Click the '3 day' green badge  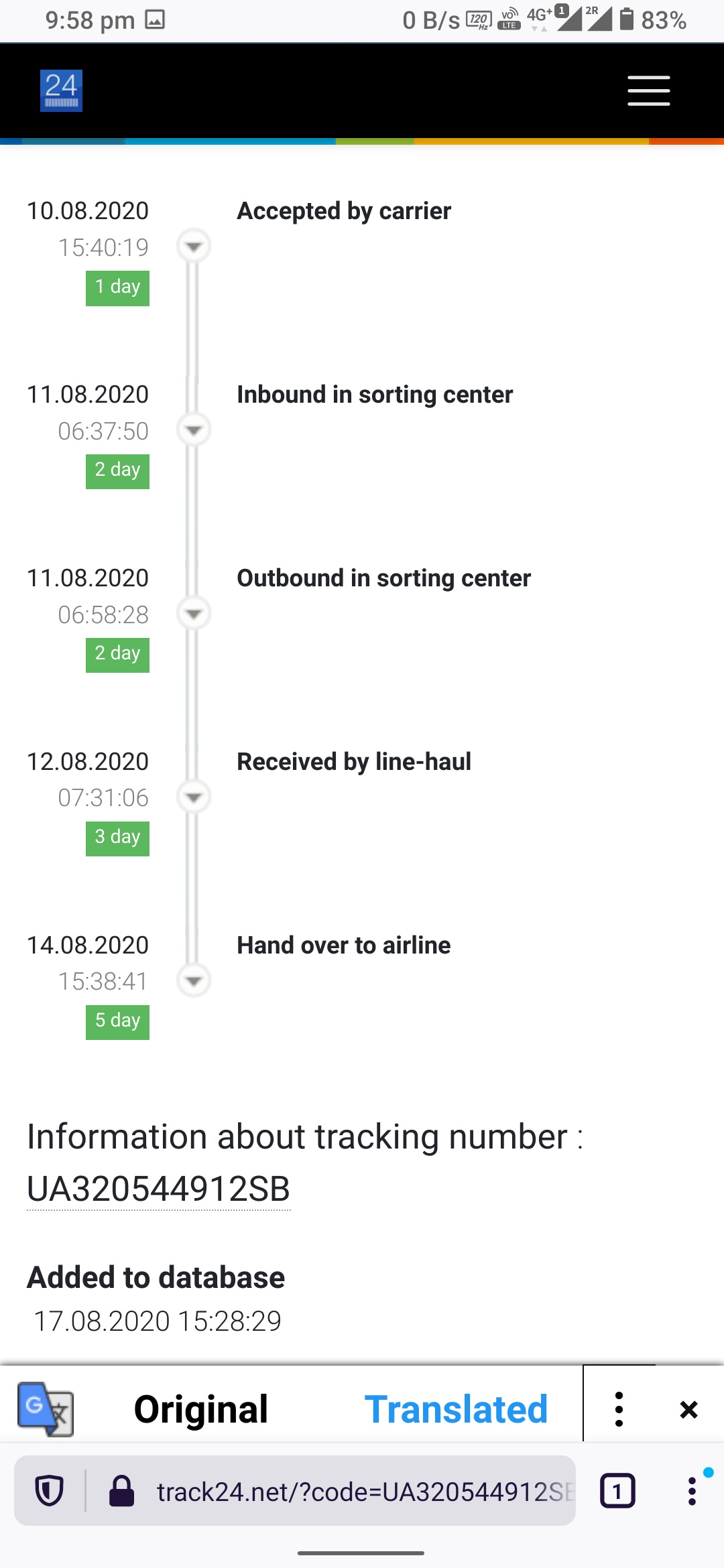[x=117, y=838]
